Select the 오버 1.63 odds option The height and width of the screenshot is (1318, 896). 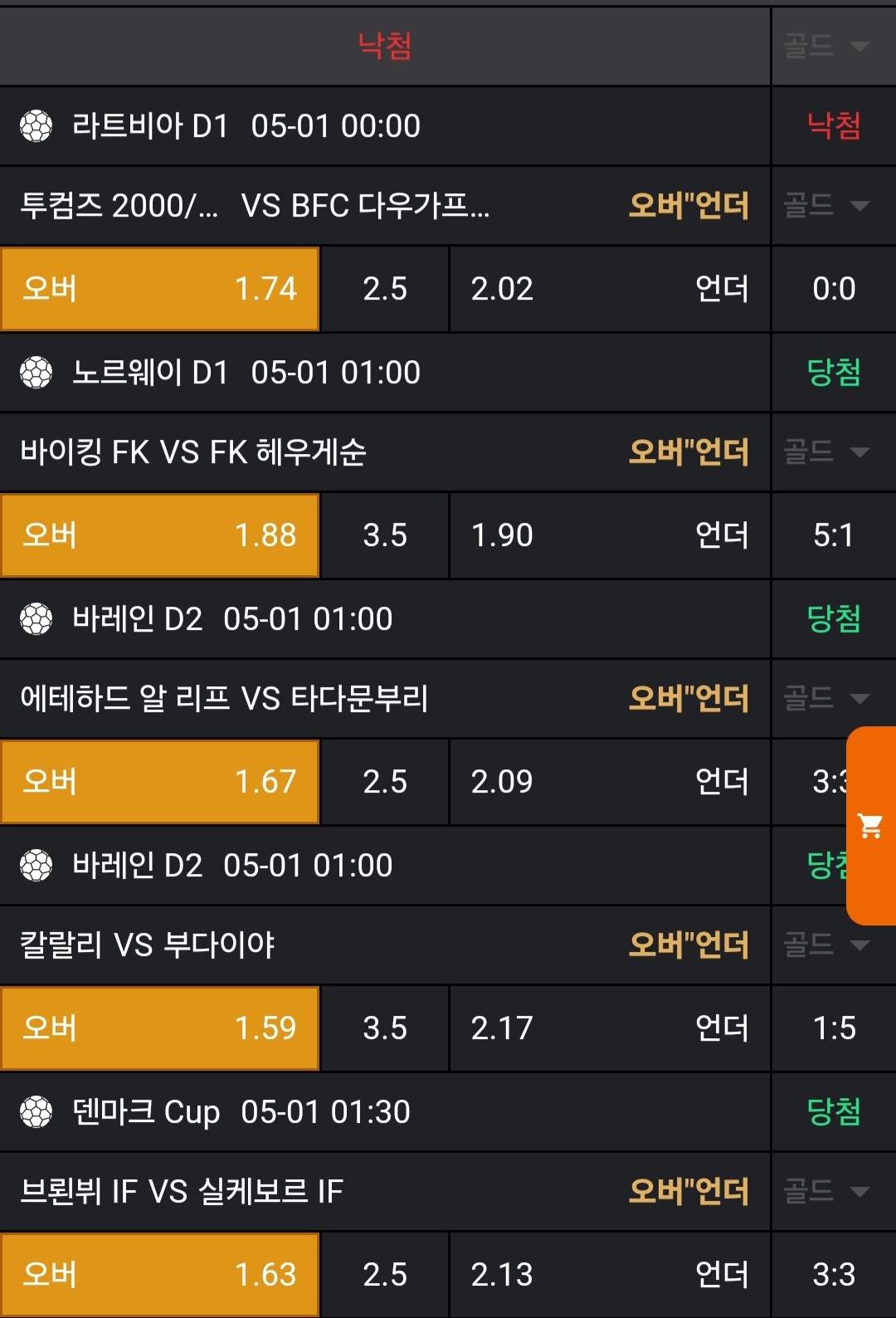(x=160, y=1274)
